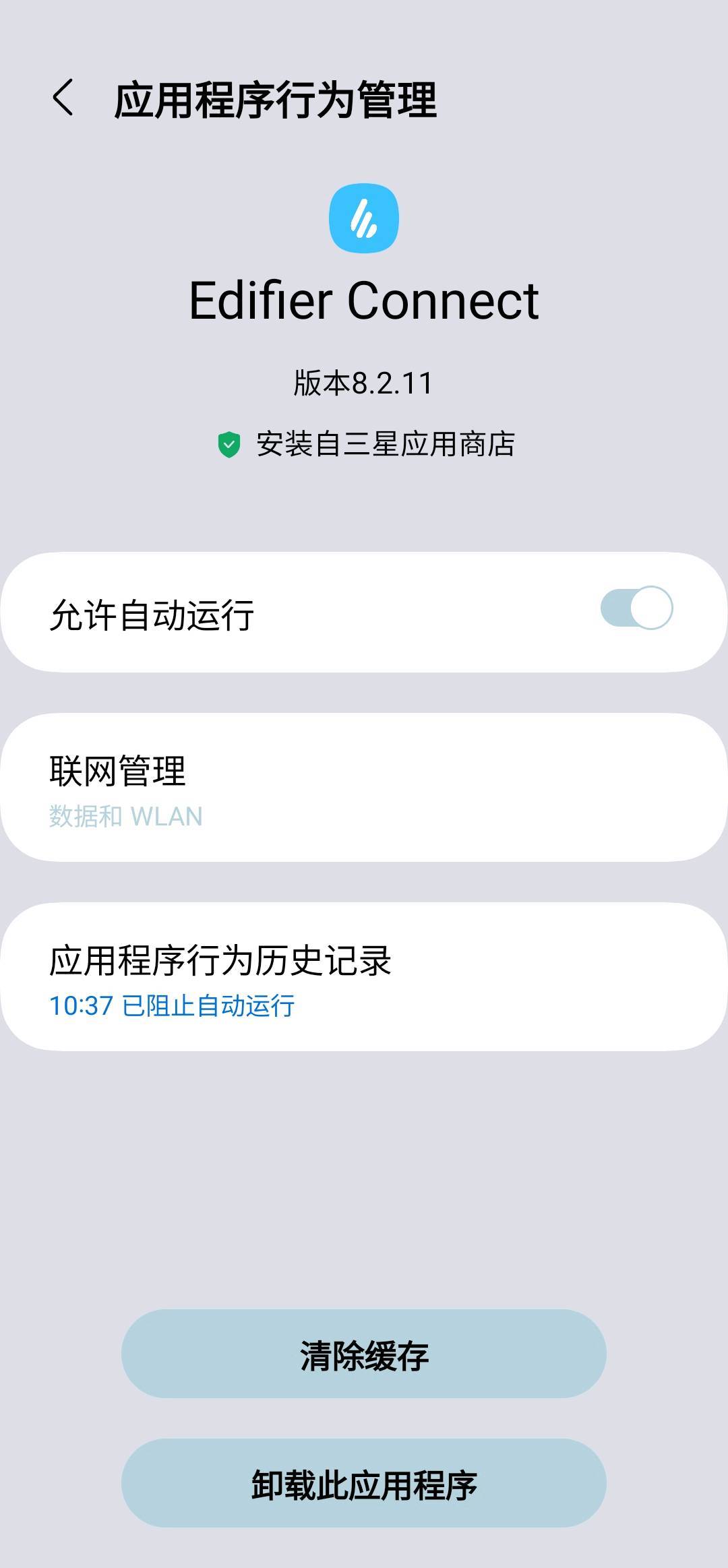The image size is (728, 1568).
Task: Tap the 清除缓存 button
Action: [x=364, y=1354]
